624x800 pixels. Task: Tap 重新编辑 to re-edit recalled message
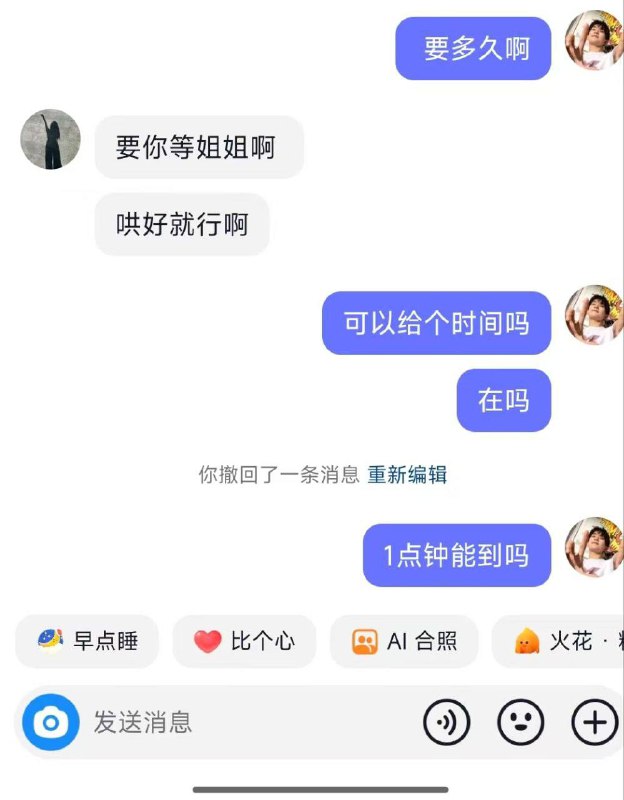tap(407, 474)
